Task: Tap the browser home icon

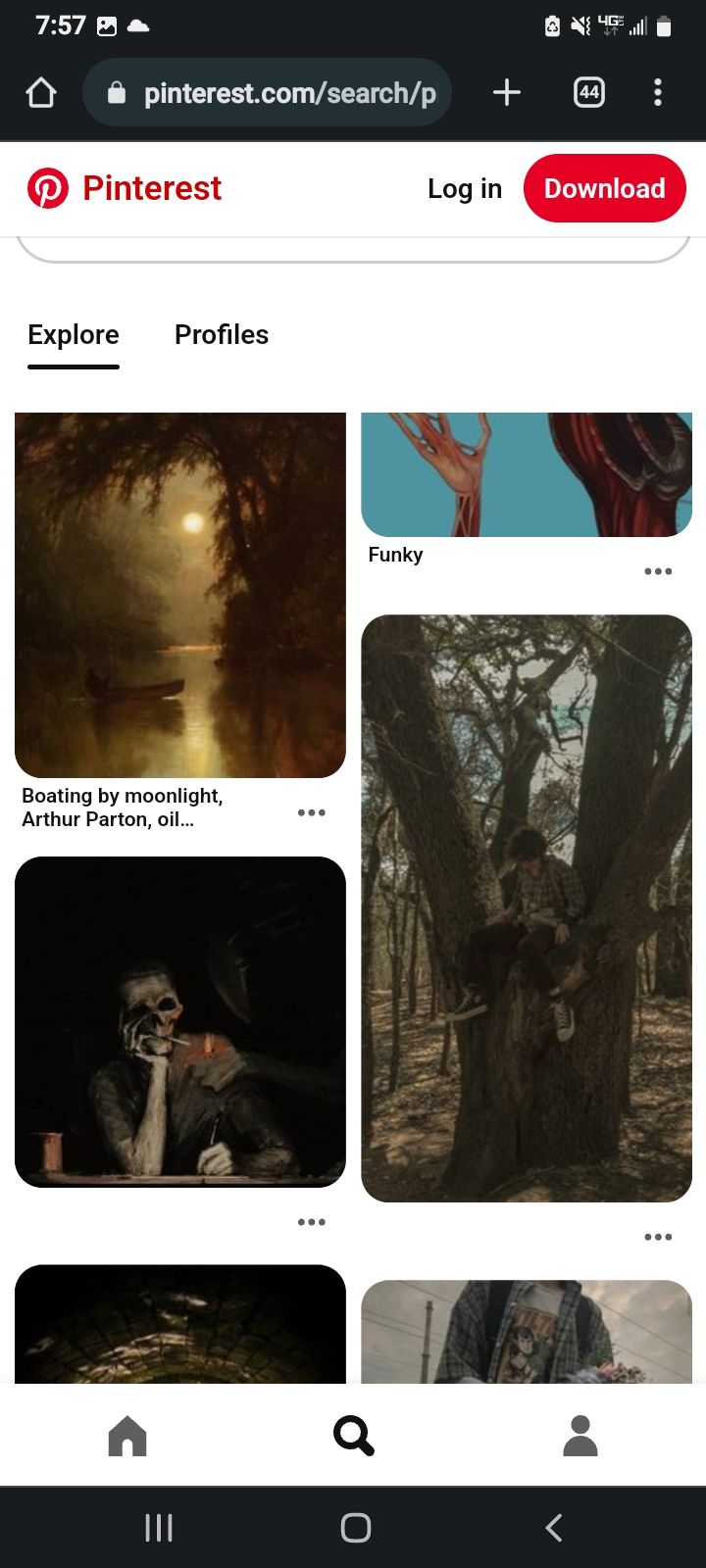Action: (x=41, y=93)
